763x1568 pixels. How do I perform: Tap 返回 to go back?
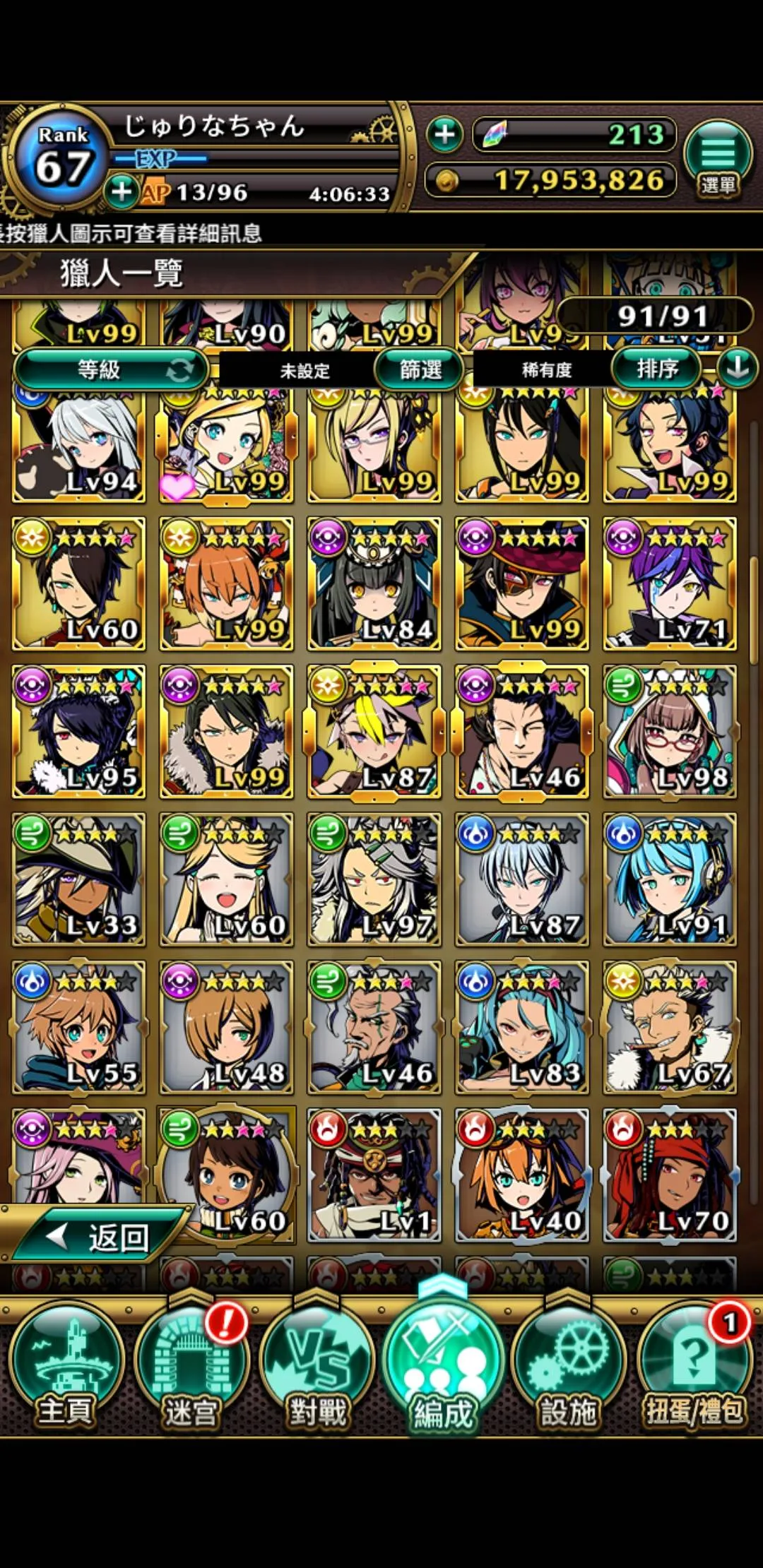[99, 1237]
